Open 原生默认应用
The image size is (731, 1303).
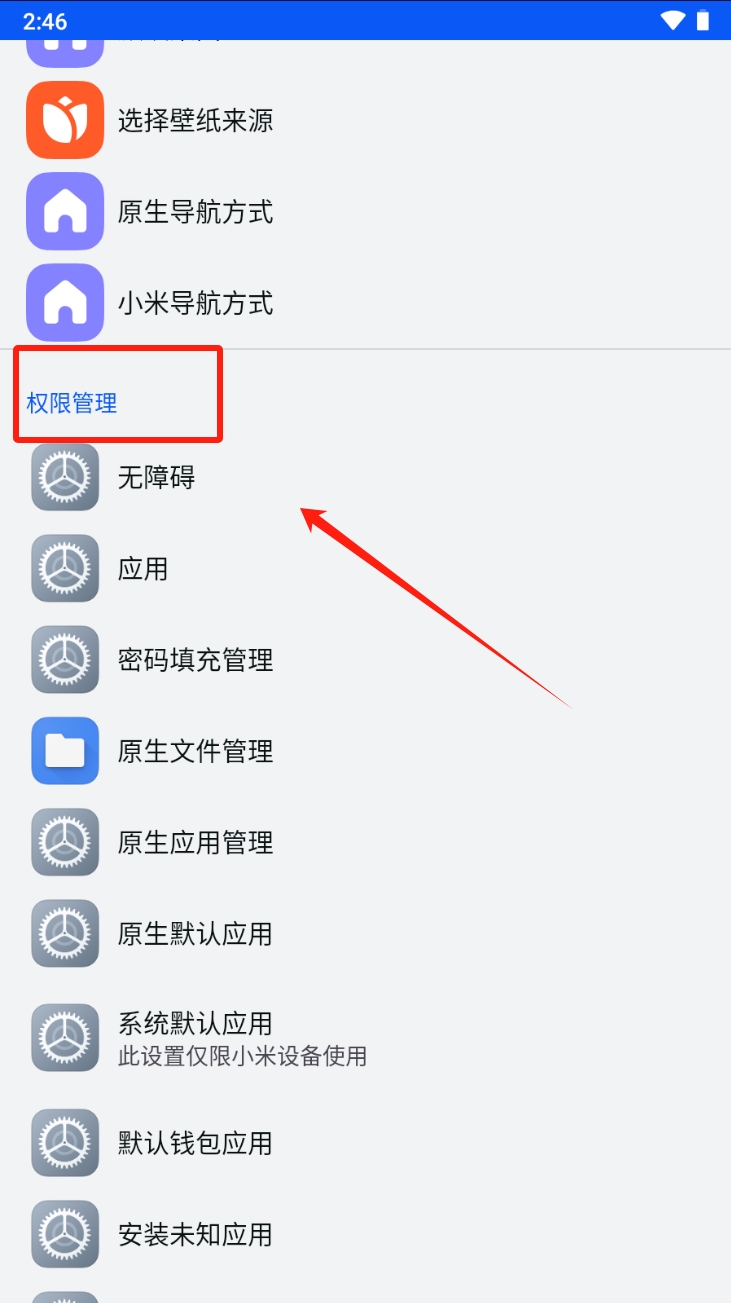coord(195,934)
